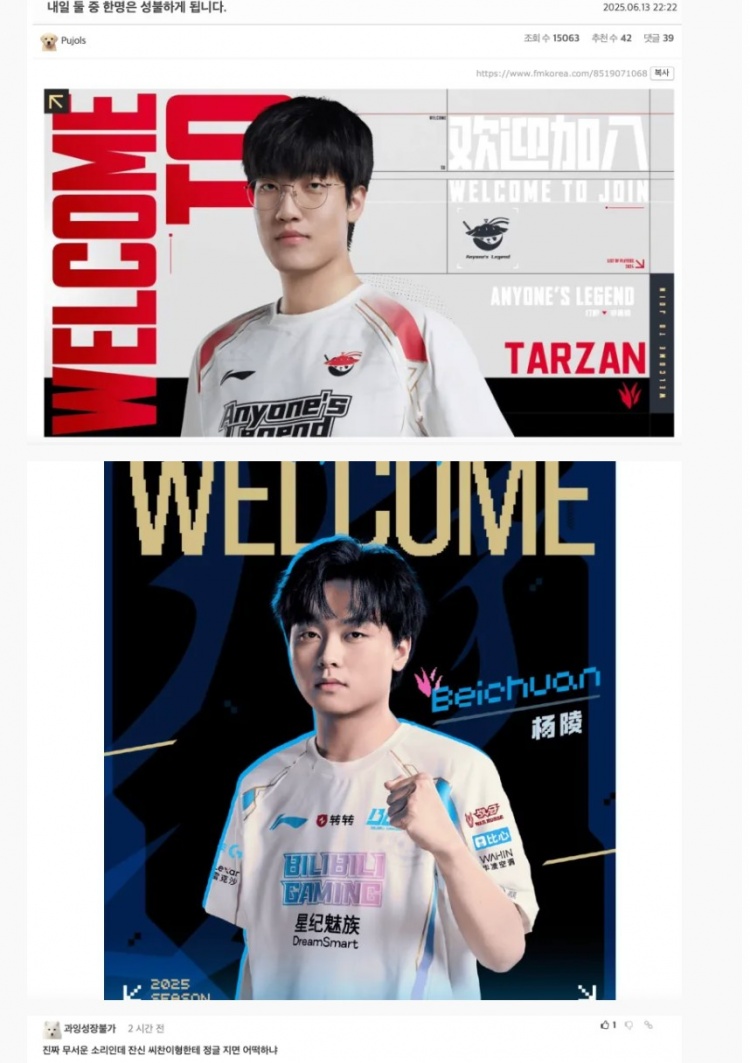Viewport: 750px width, 1063px height.
Task: Copy the post link with 복사 button
Action: pos(662,73)
